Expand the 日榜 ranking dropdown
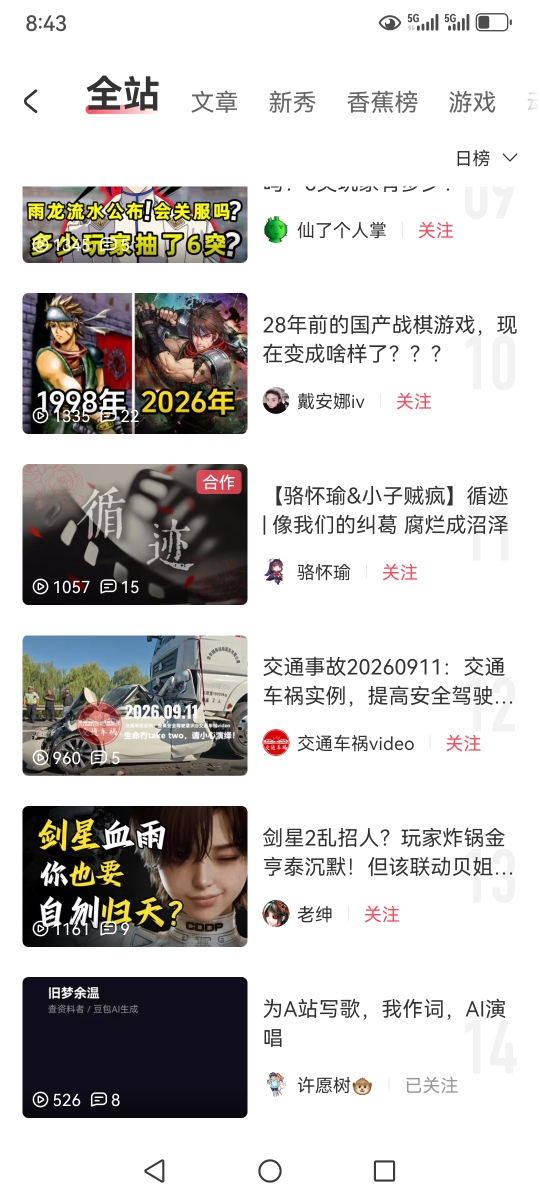 pyautogui.click(x=487, y=158)
